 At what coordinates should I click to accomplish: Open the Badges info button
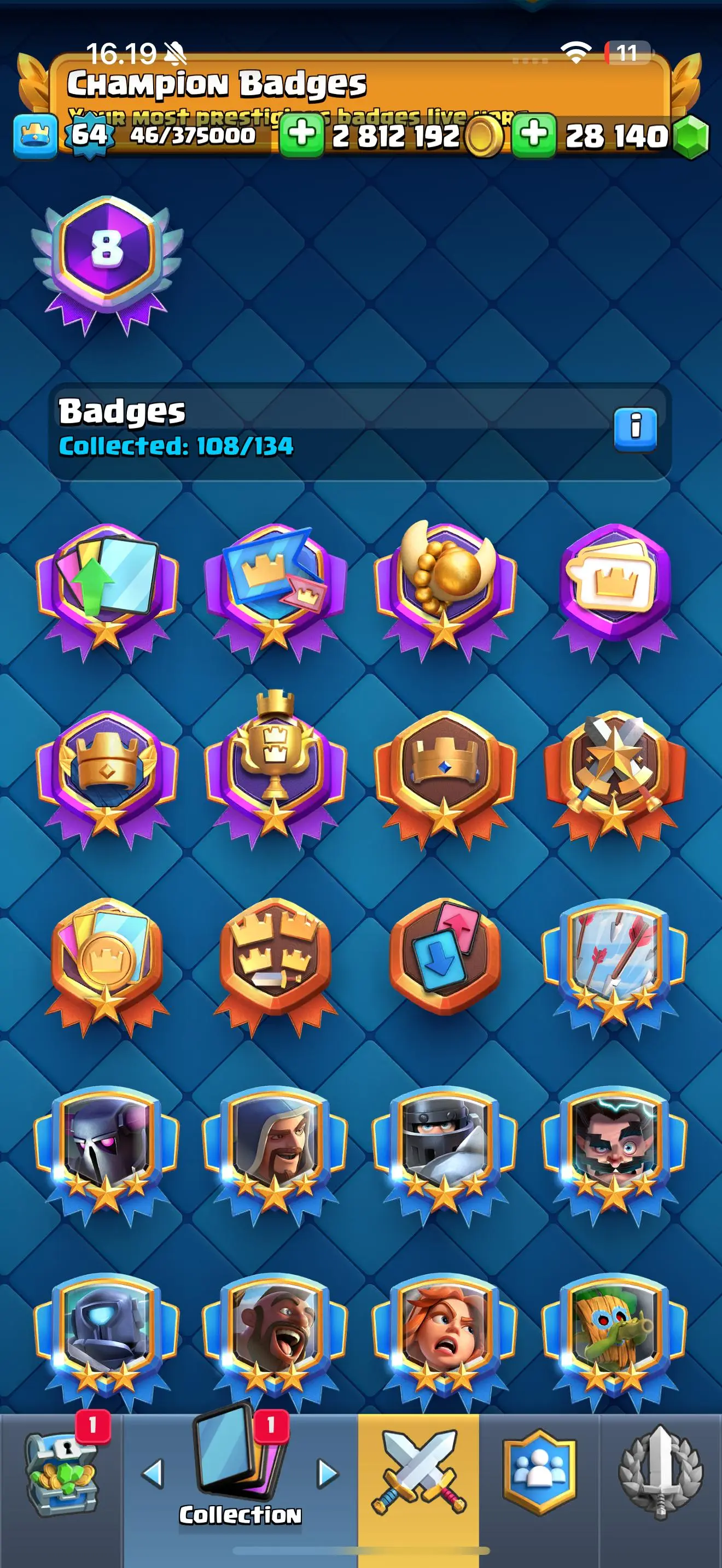pos(635,429)
